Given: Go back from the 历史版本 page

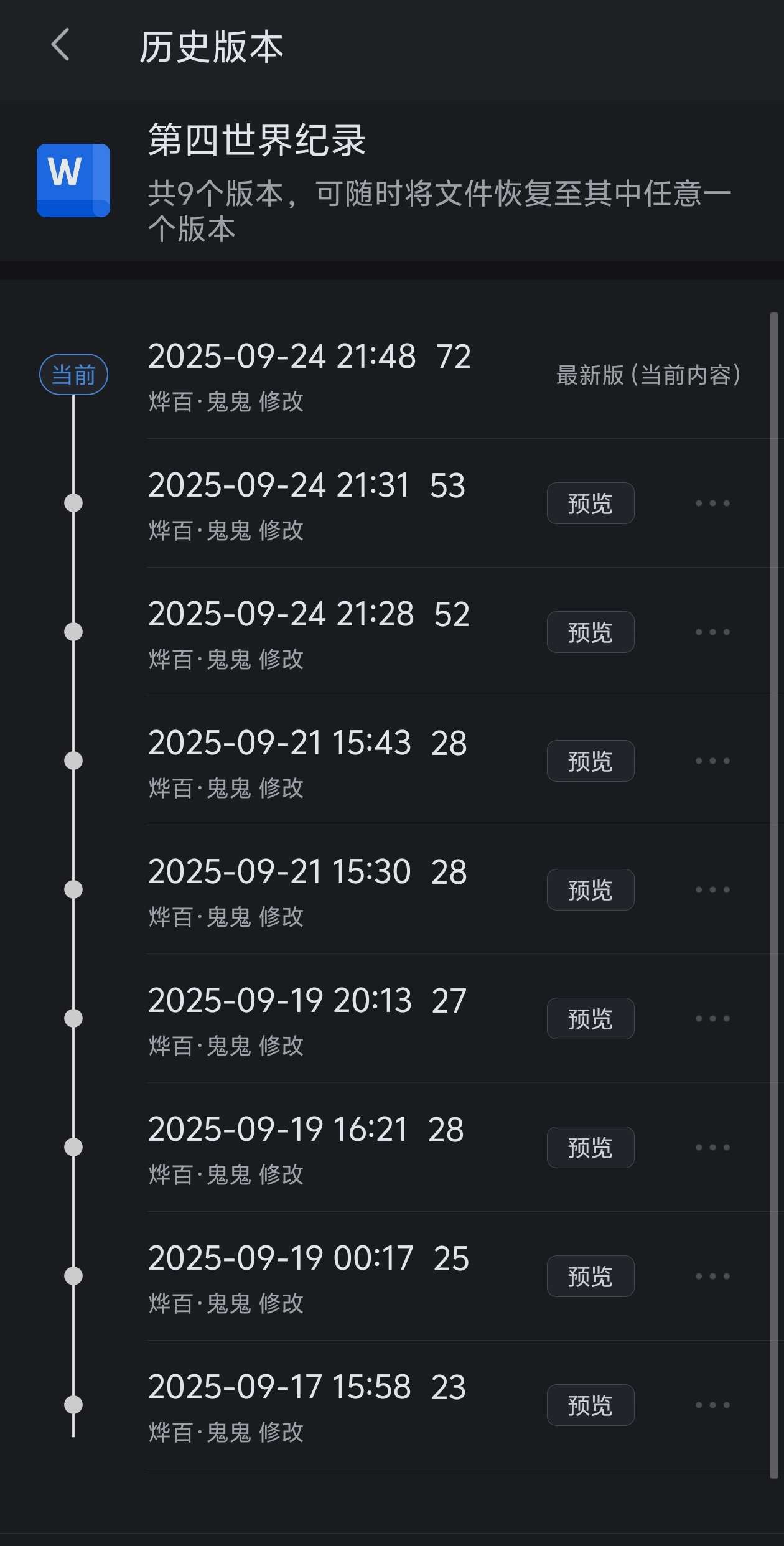Looking at the screenshot, I should point(60,45).
